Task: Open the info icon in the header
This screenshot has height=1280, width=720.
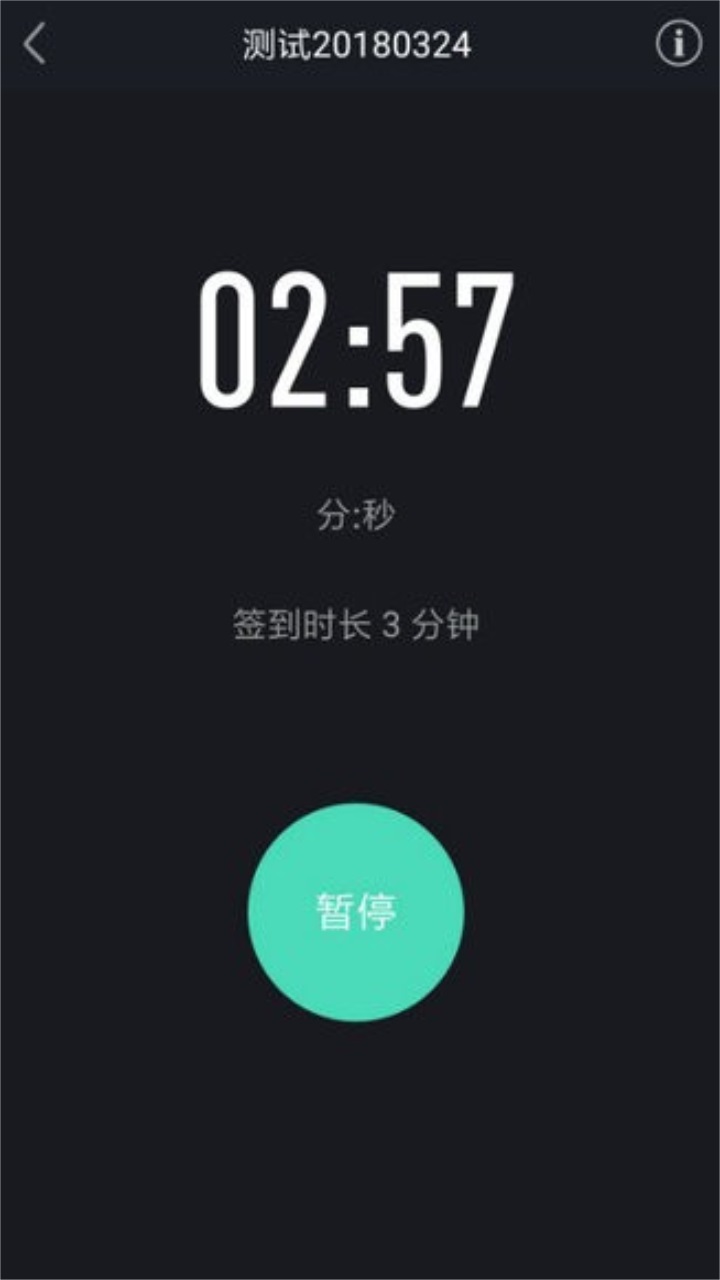Action: click(678, 45)
